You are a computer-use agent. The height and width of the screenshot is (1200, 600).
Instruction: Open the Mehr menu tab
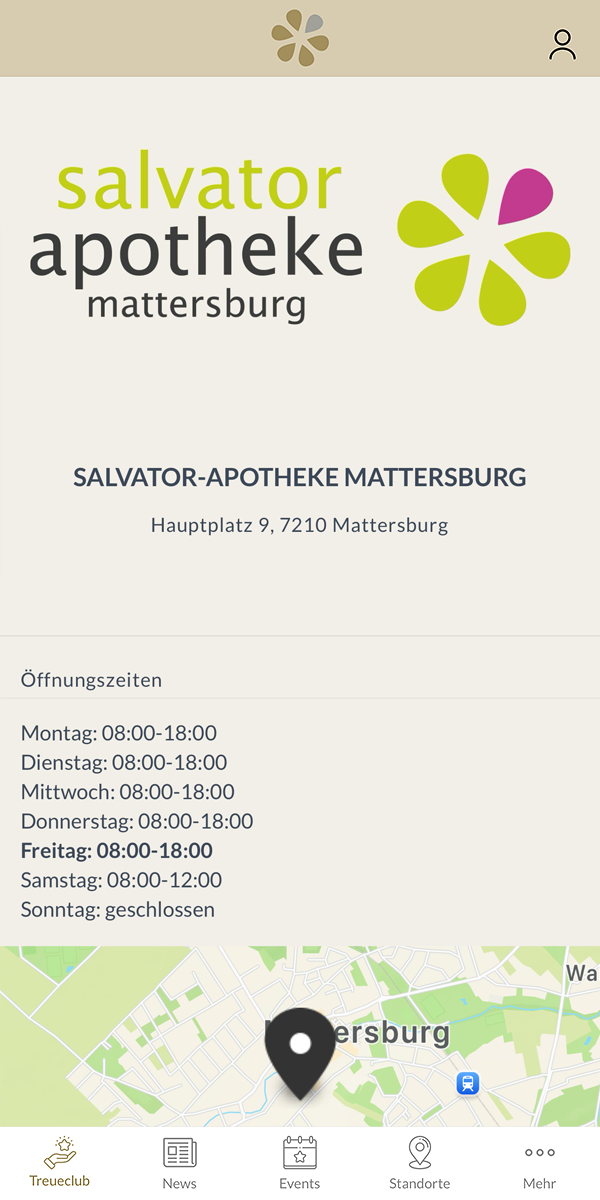click(x=540, y=1162)
